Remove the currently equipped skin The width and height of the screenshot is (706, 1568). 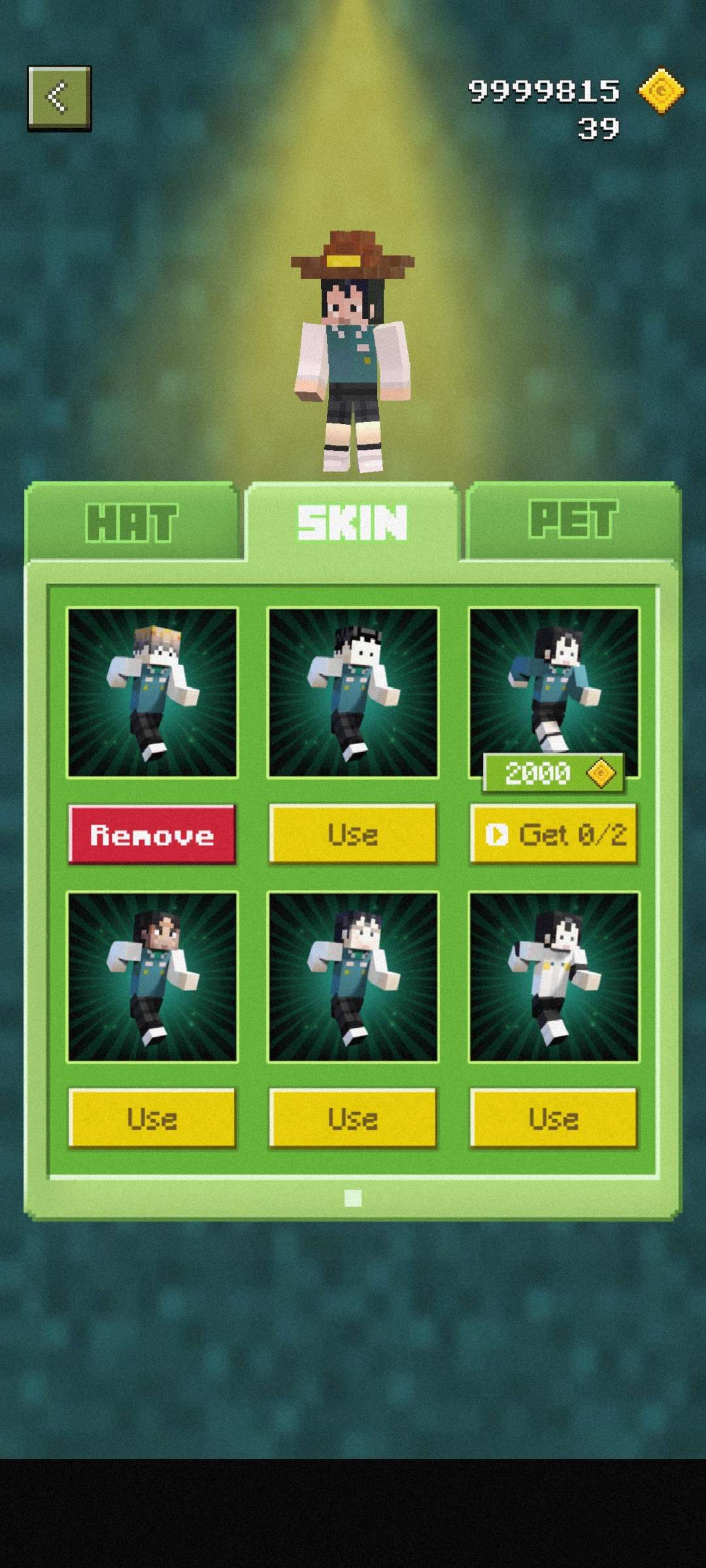coord(152,834)
